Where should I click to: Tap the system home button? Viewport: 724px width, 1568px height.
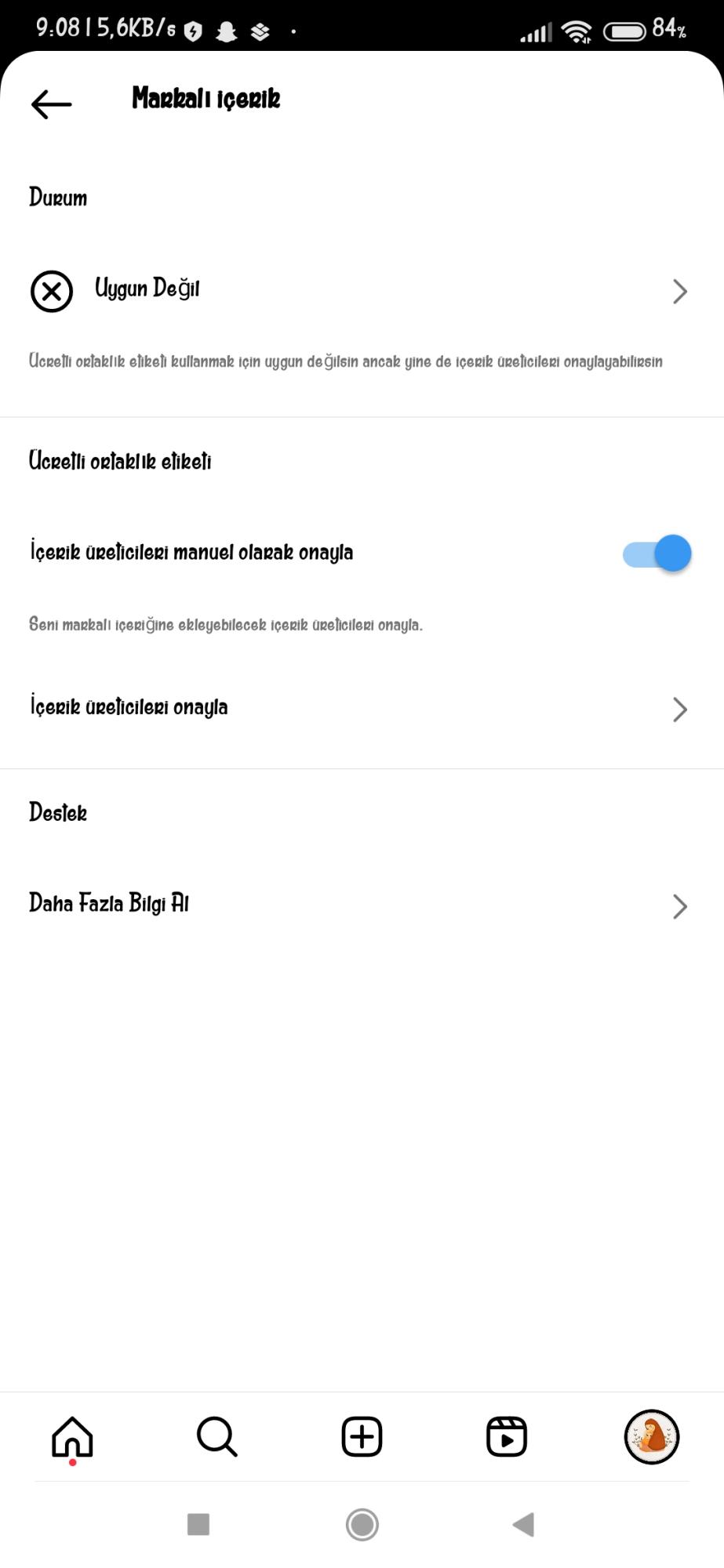(362, 1525)
